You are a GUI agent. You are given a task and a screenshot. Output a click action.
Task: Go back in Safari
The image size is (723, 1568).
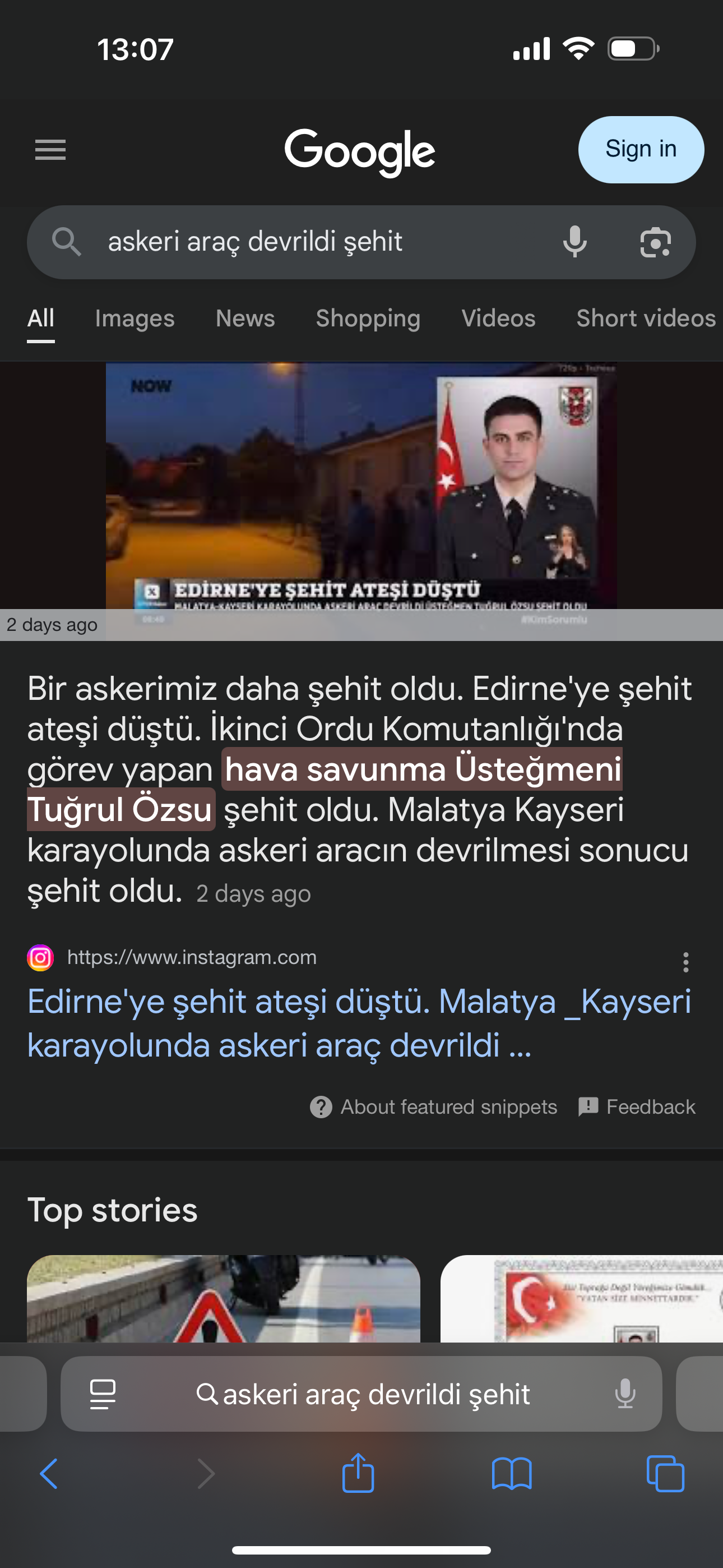pyautogui.click(x=49, y=1474)
